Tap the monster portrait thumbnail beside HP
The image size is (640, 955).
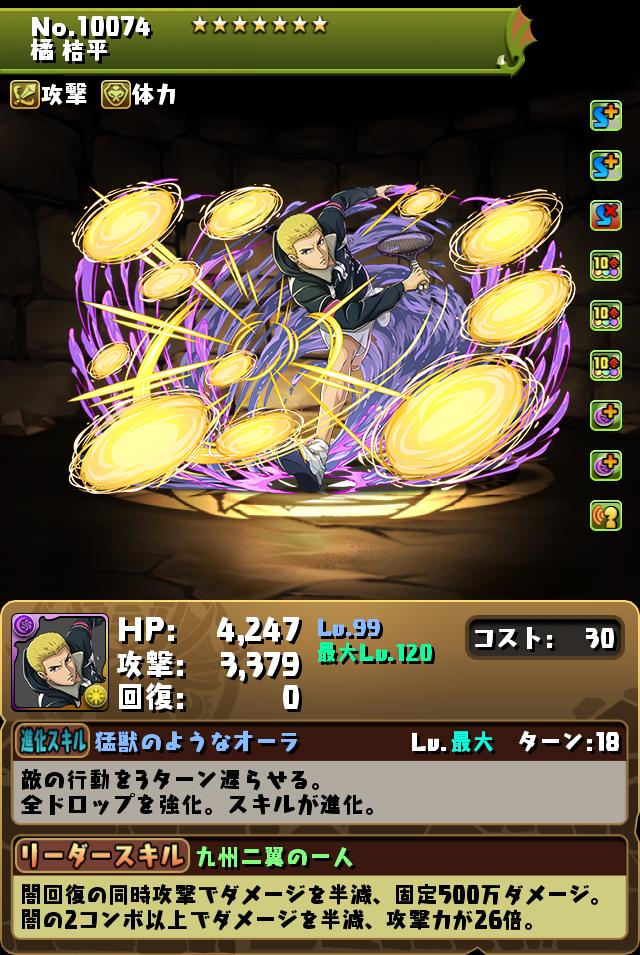(60, 662)
